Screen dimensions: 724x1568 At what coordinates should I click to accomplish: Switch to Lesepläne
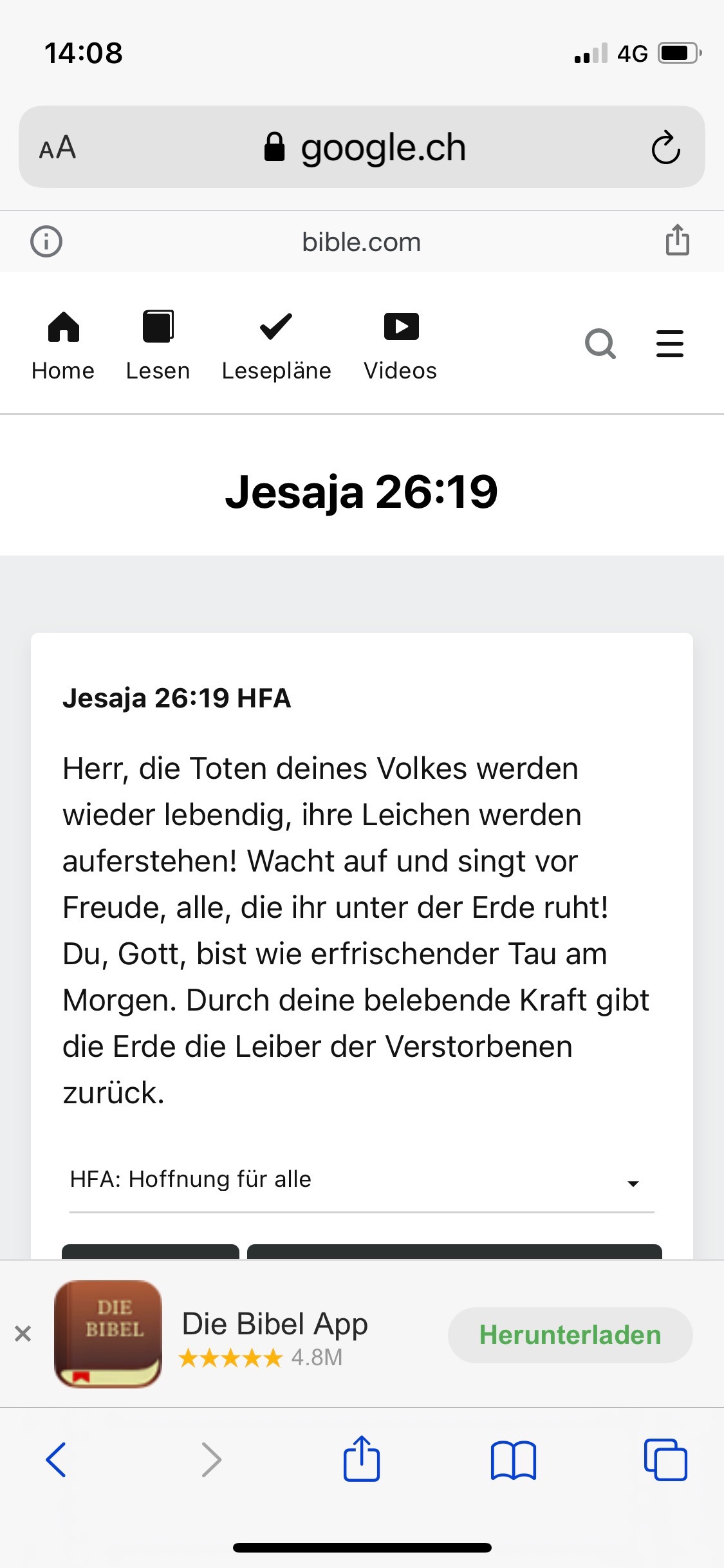[x=276, y=345]
